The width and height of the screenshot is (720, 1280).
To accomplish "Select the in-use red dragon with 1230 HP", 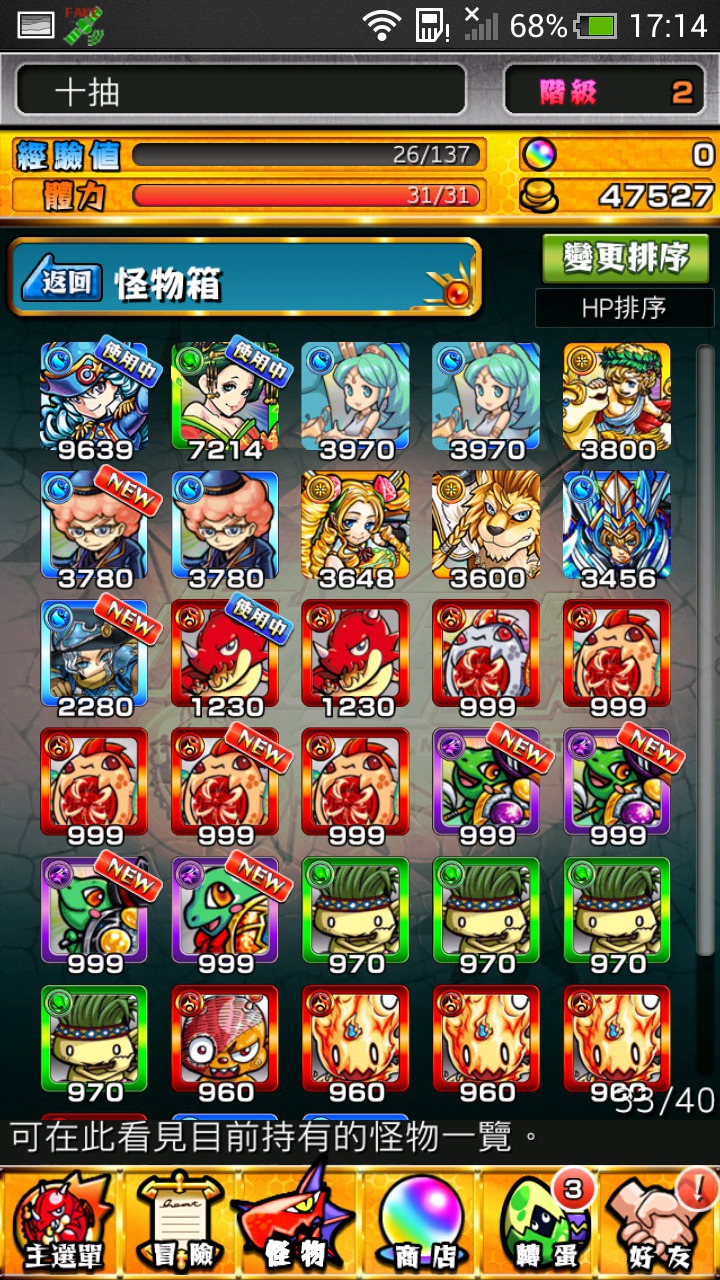I will coord(225,657).
